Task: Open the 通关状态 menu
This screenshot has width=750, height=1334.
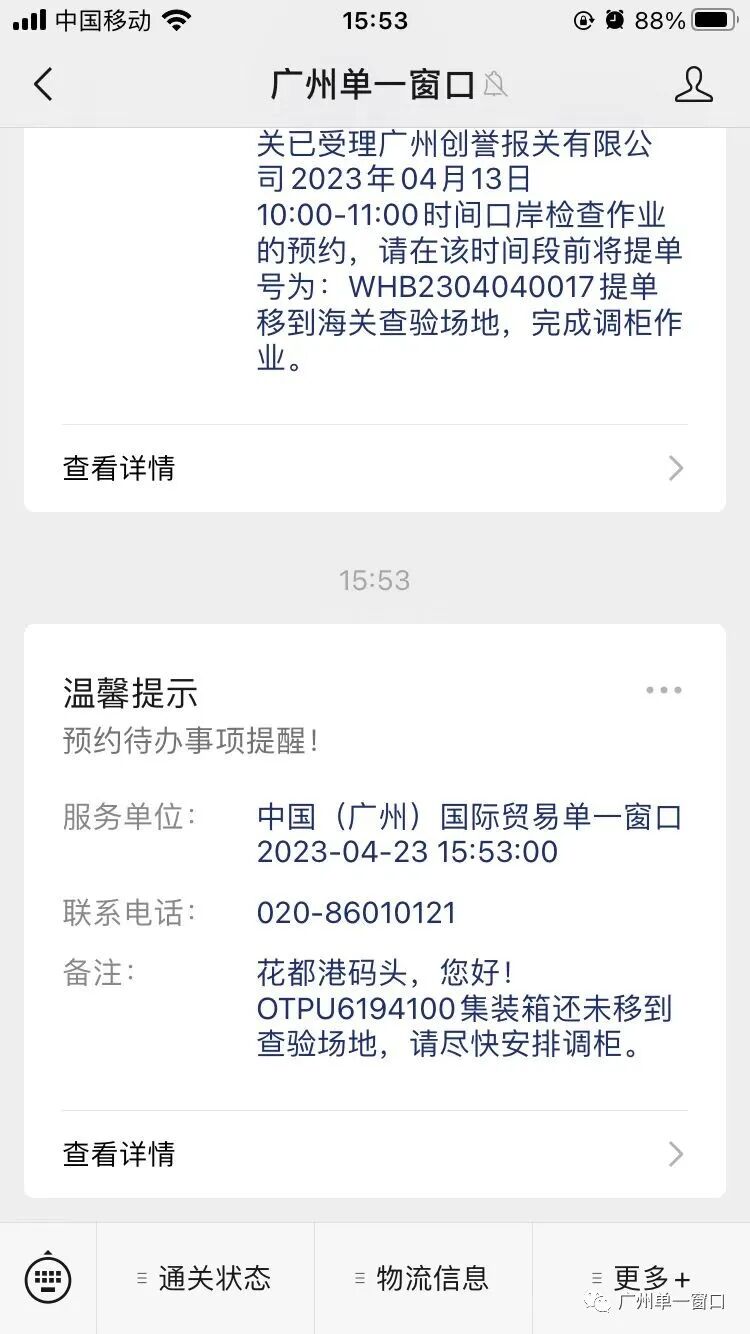Action: tap(205, 1278)
